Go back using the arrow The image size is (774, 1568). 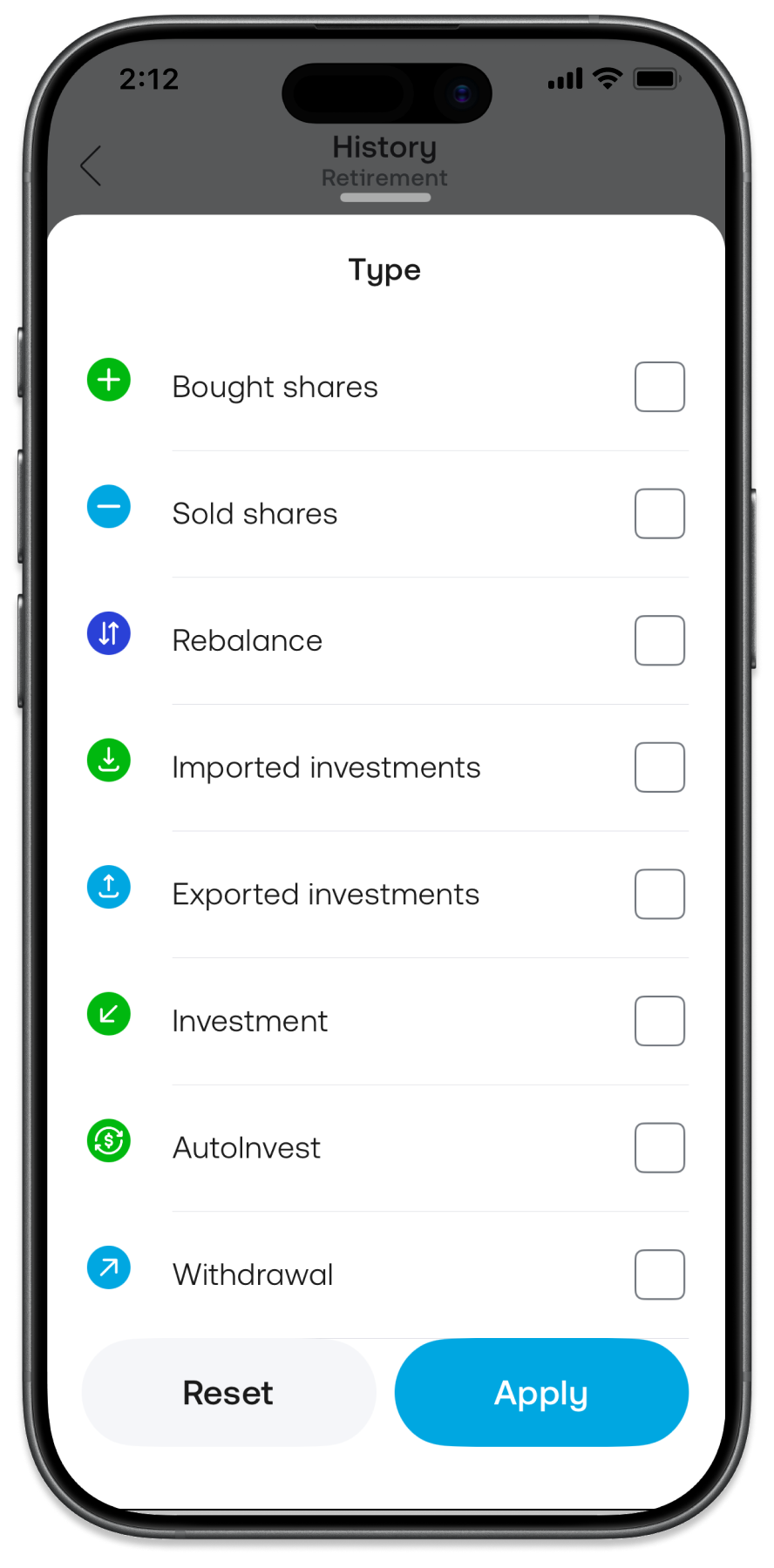[92, 166]
